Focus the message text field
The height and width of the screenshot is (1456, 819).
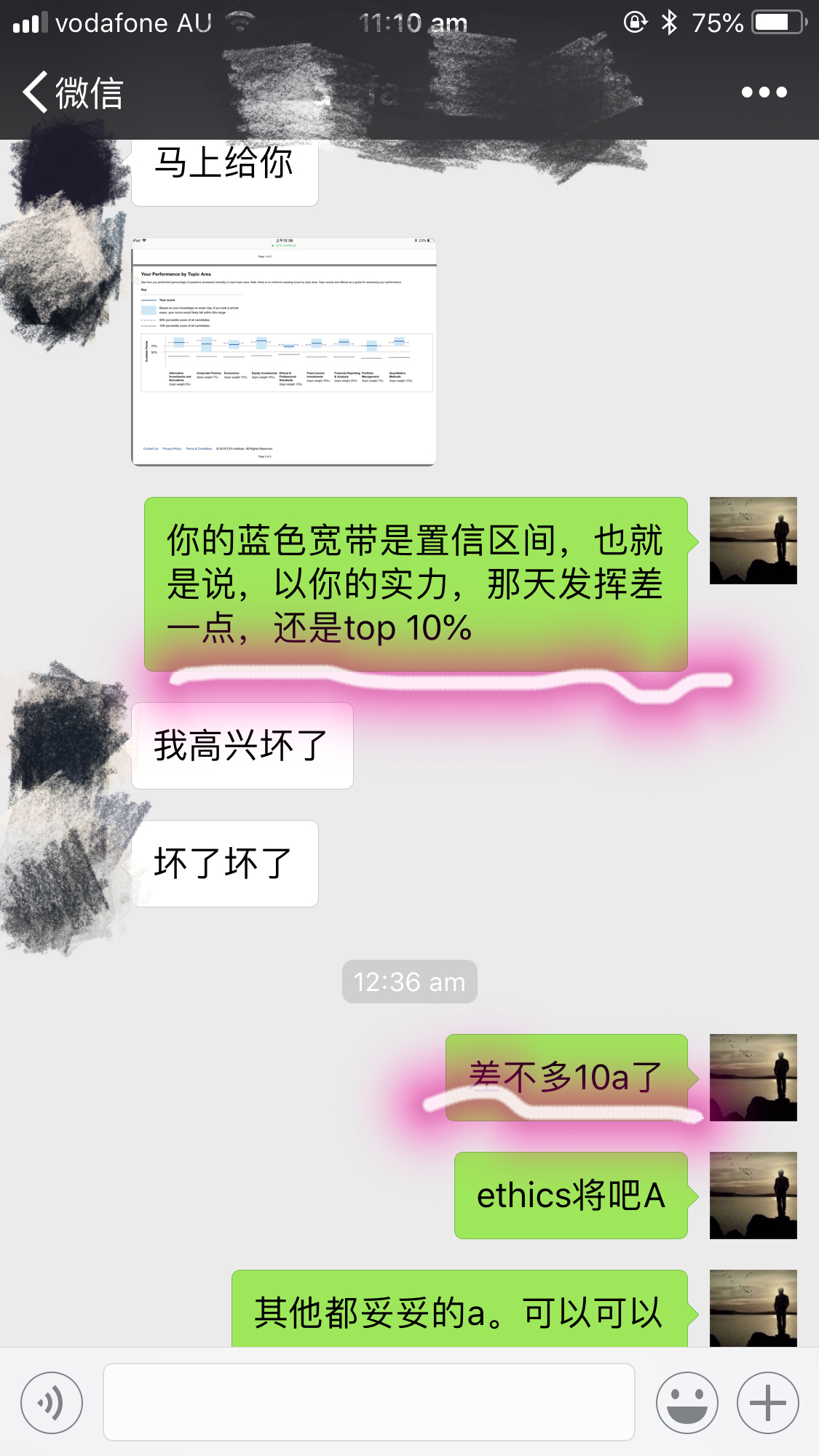[x=369, y=1402]
